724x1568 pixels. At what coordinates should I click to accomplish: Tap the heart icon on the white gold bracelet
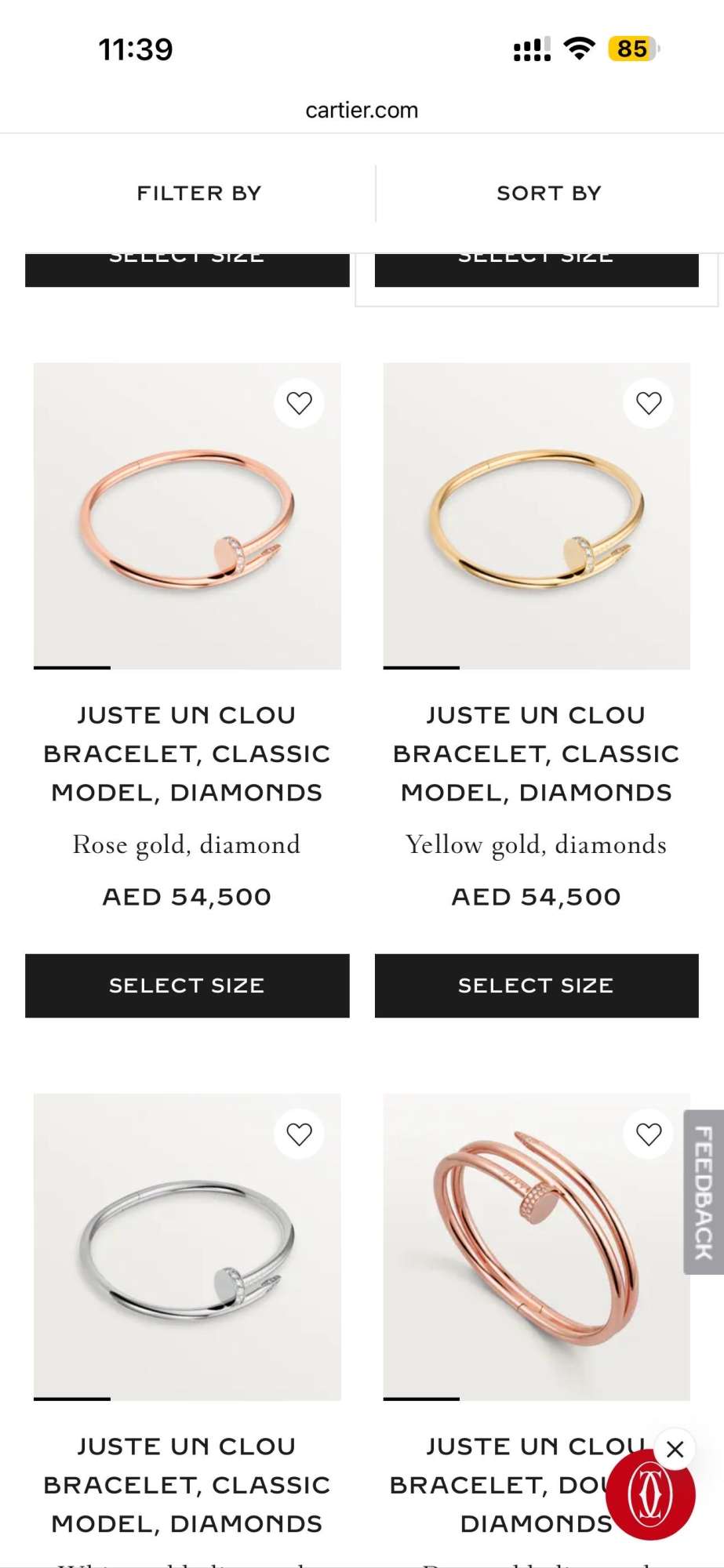coord(299,1134)
